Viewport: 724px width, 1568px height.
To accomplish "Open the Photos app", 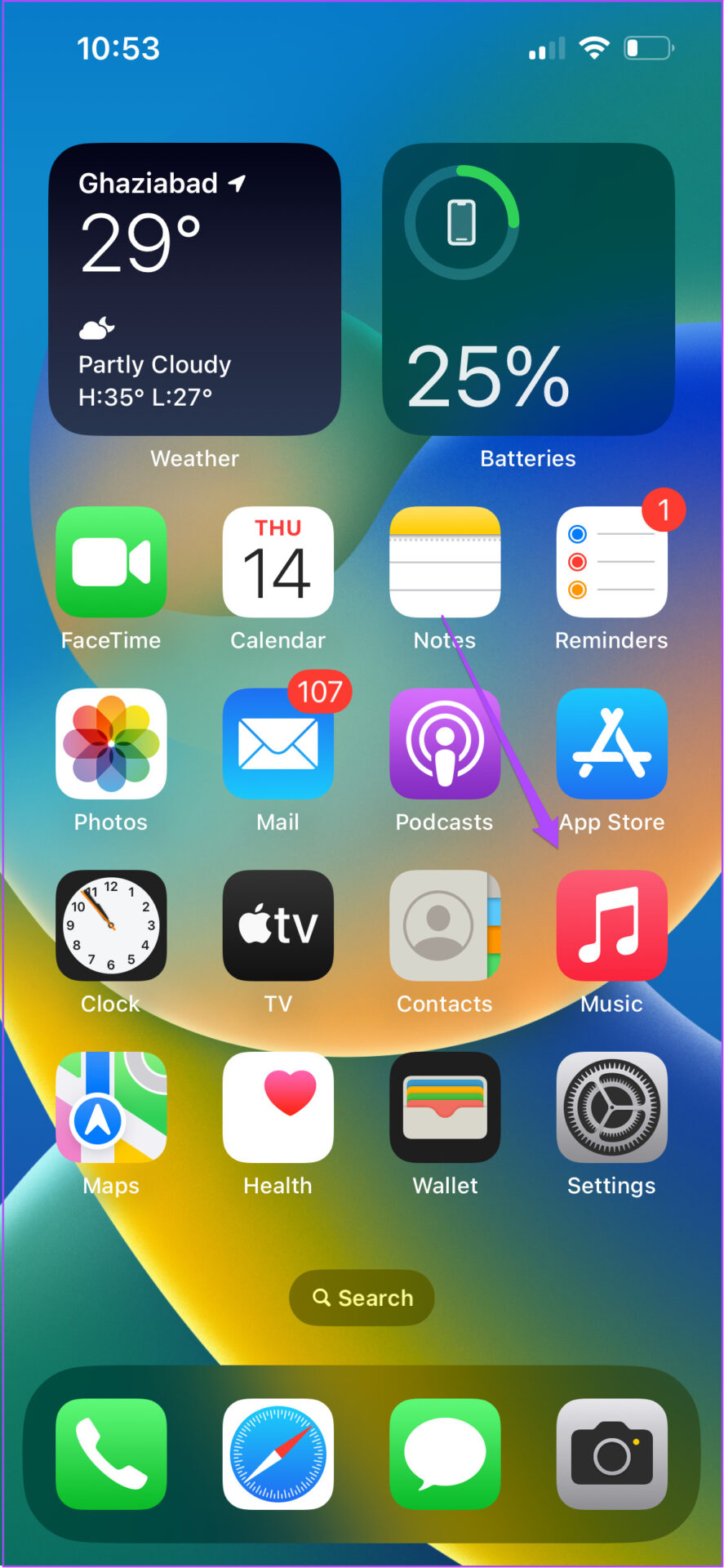I will [x=111, y=743].
